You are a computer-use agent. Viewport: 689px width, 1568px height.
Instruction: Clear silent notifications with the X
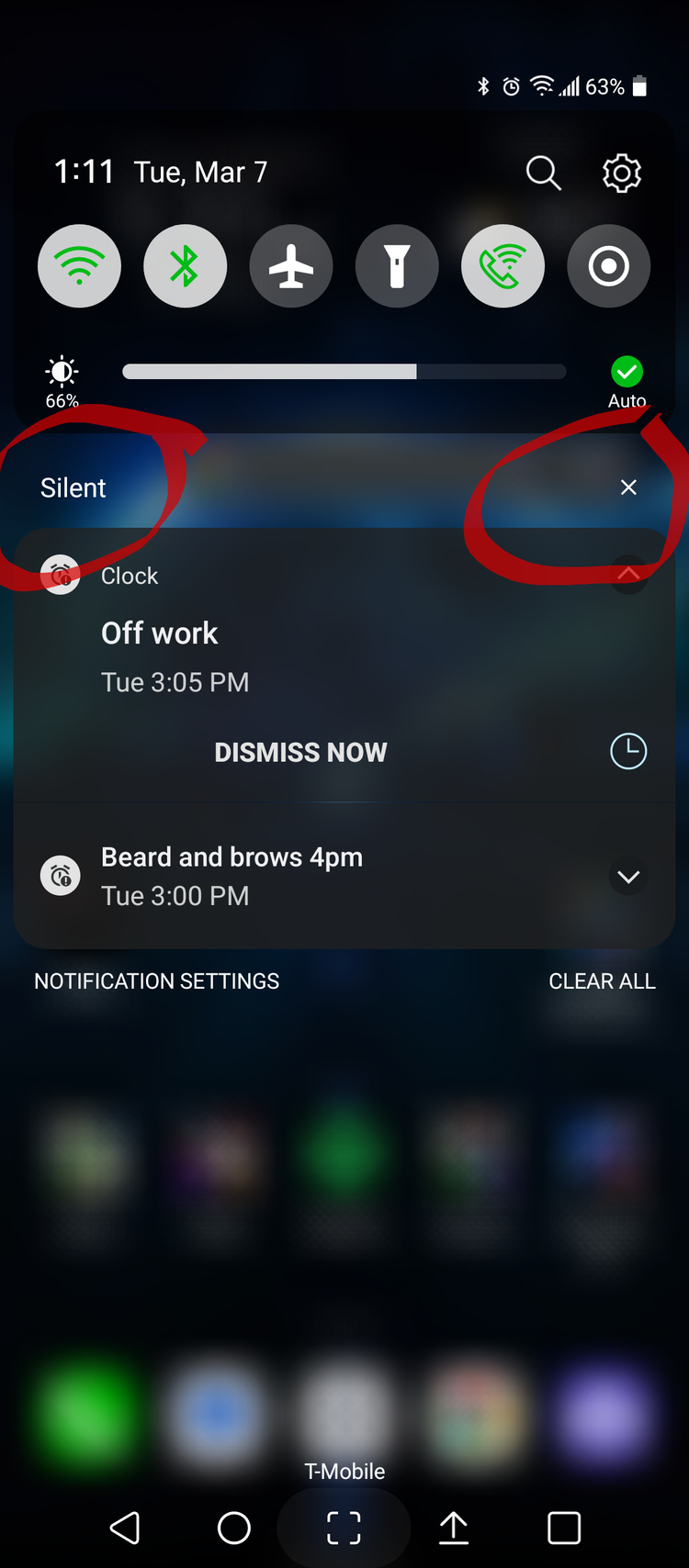click(628, 487)
